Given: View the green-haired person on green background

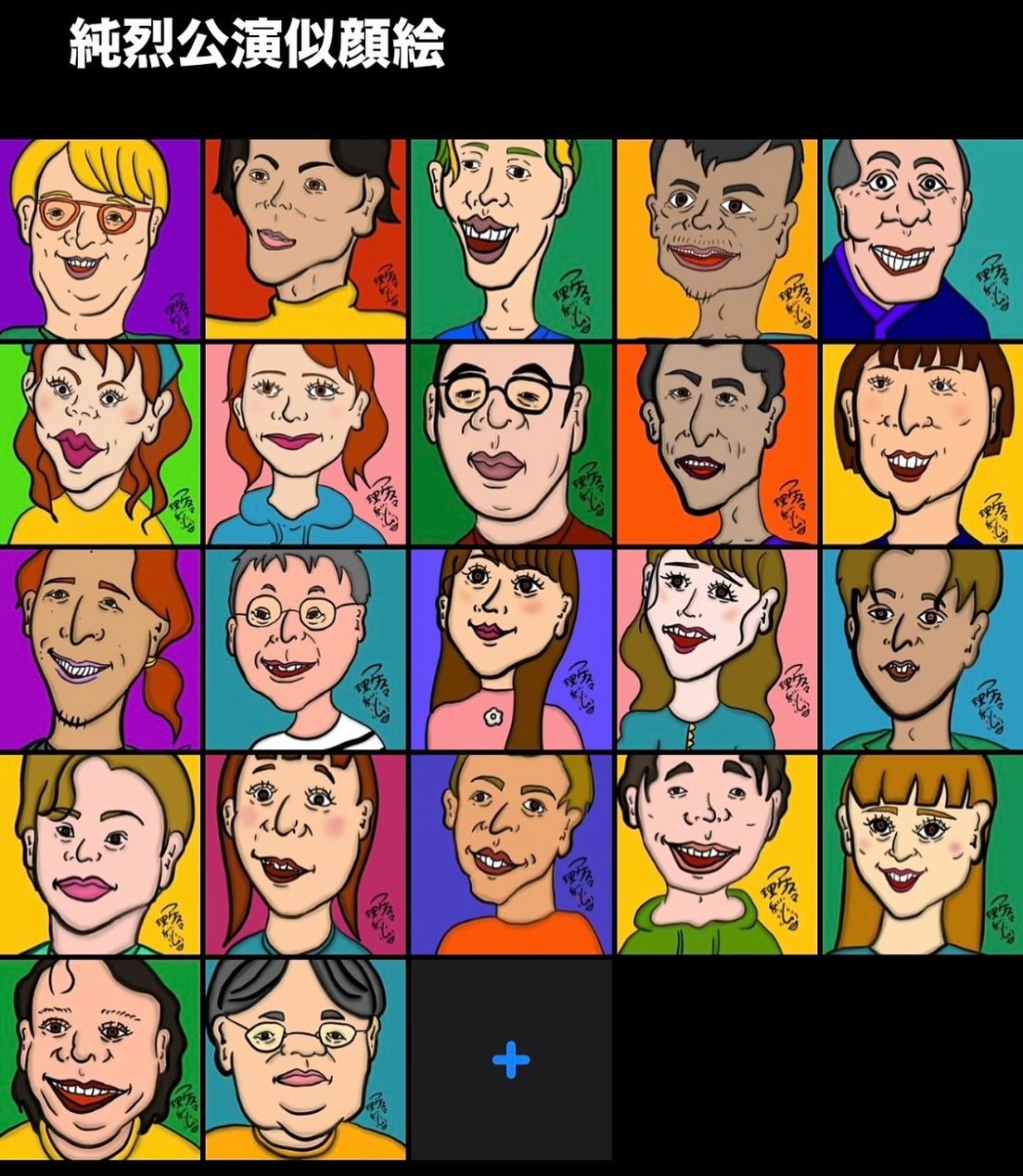Looking at the screenshot, I should coord(511,239).
